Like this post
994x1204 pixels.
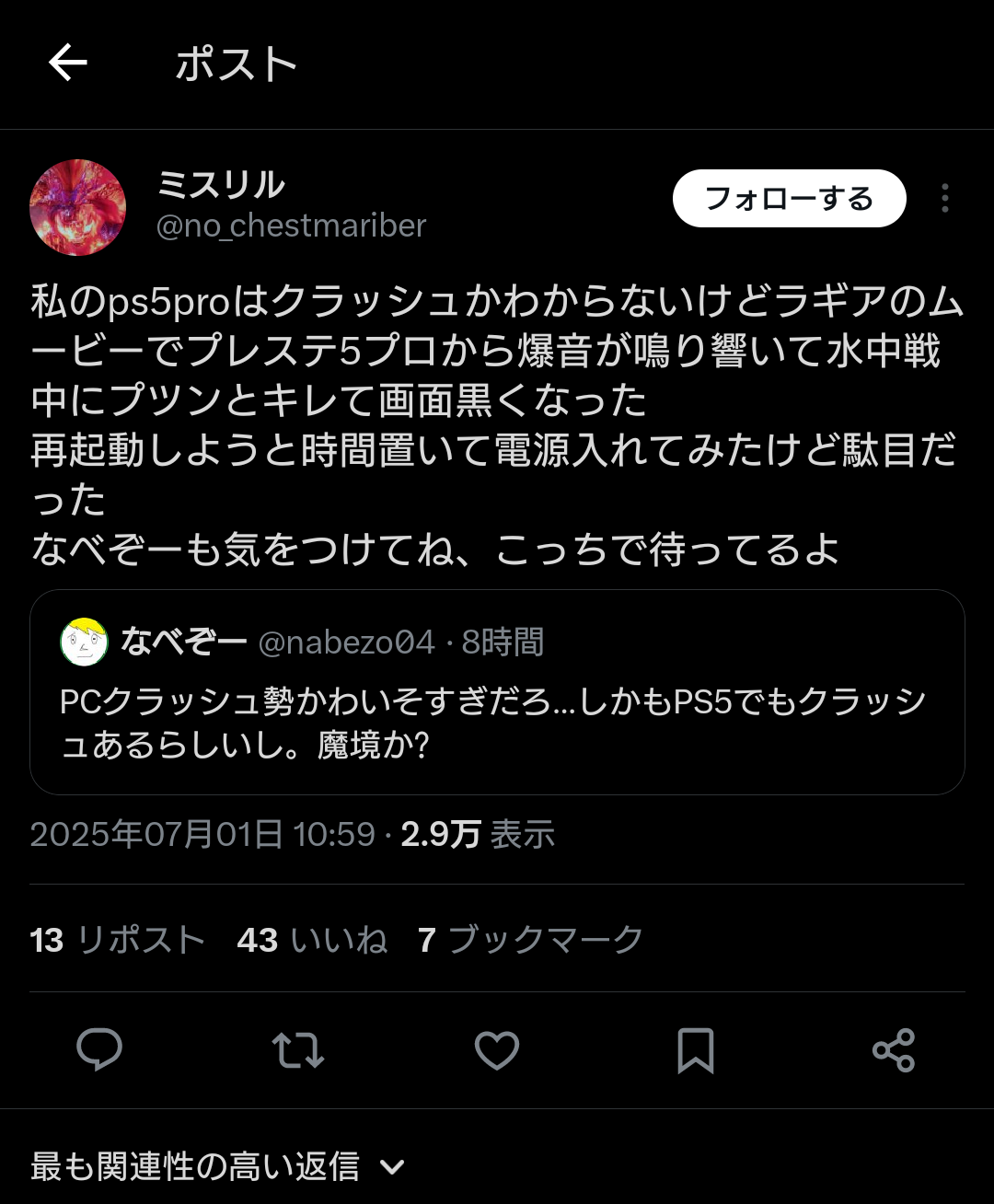click(497, 1049)
